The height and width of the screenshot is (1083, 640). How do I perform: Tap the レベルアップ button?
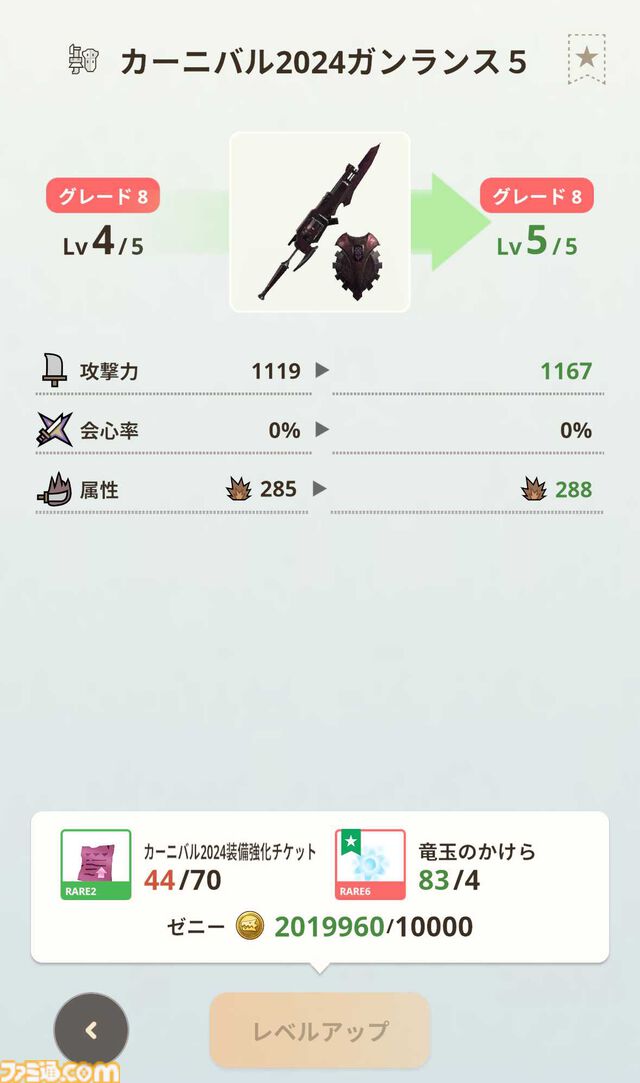coord(320,1030)
